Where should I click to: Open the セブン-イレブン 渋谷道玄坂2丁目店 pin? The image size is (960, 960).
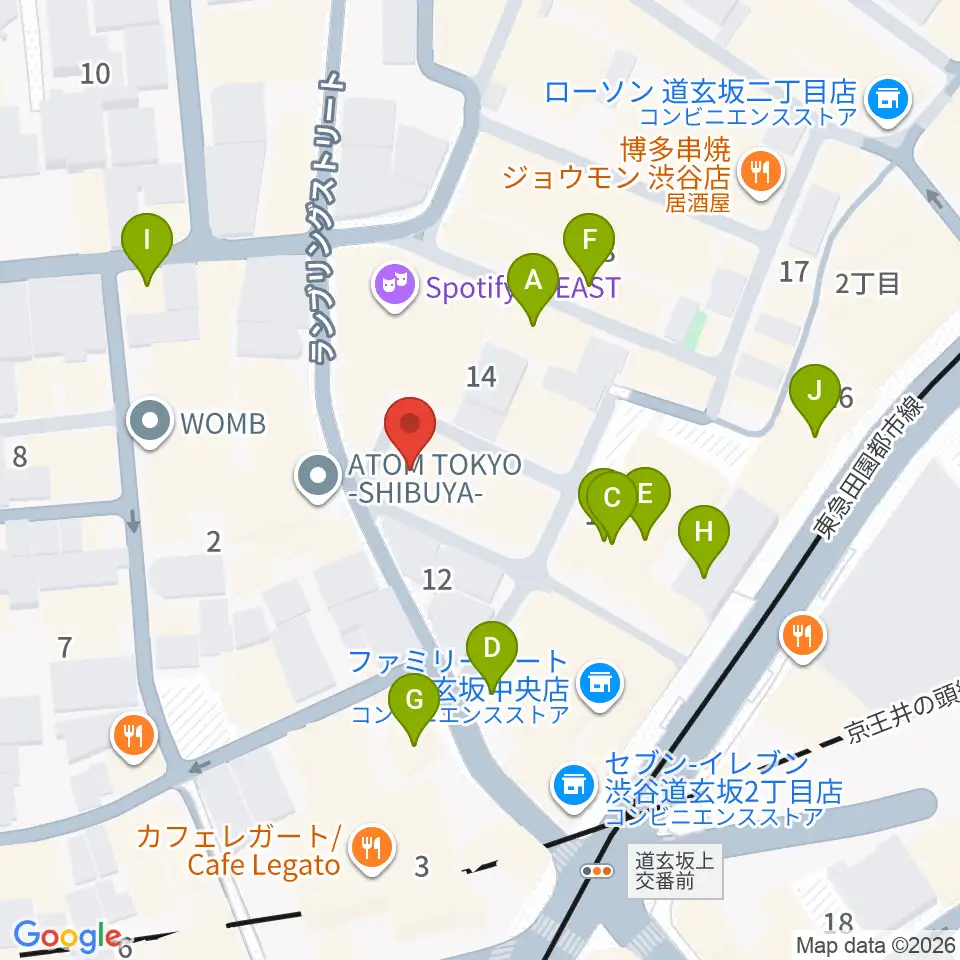(574, 787)
